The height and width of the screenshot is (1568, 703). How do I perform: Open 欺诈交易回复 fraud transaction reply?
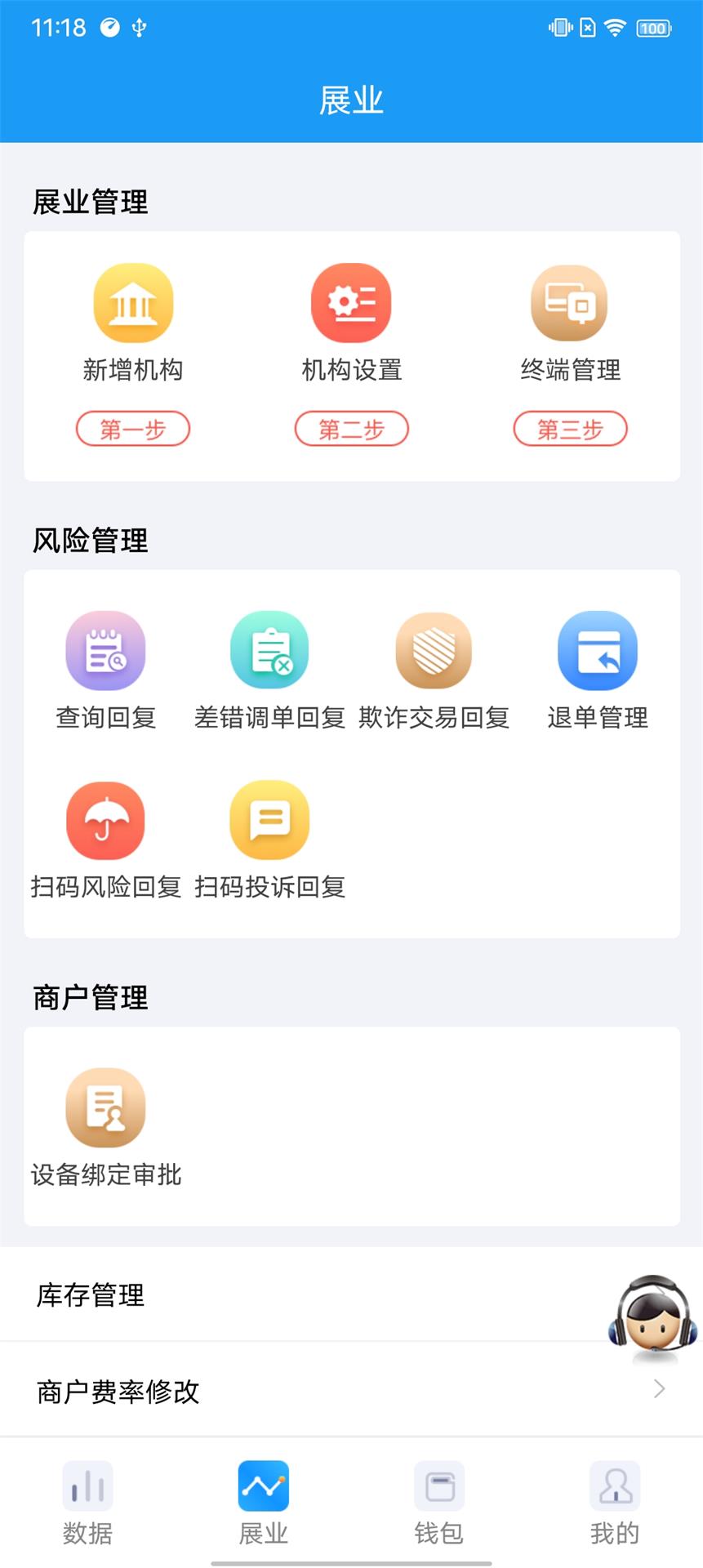pyautogui.click(x=434, y=670)
